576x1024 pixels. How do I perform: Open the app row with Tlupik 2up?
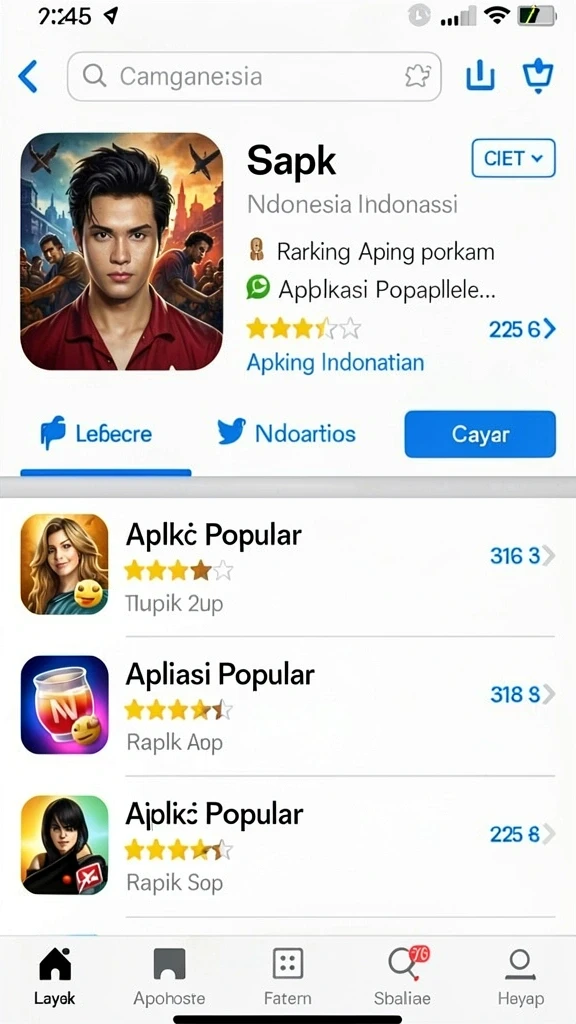click(x=288, y=566)
